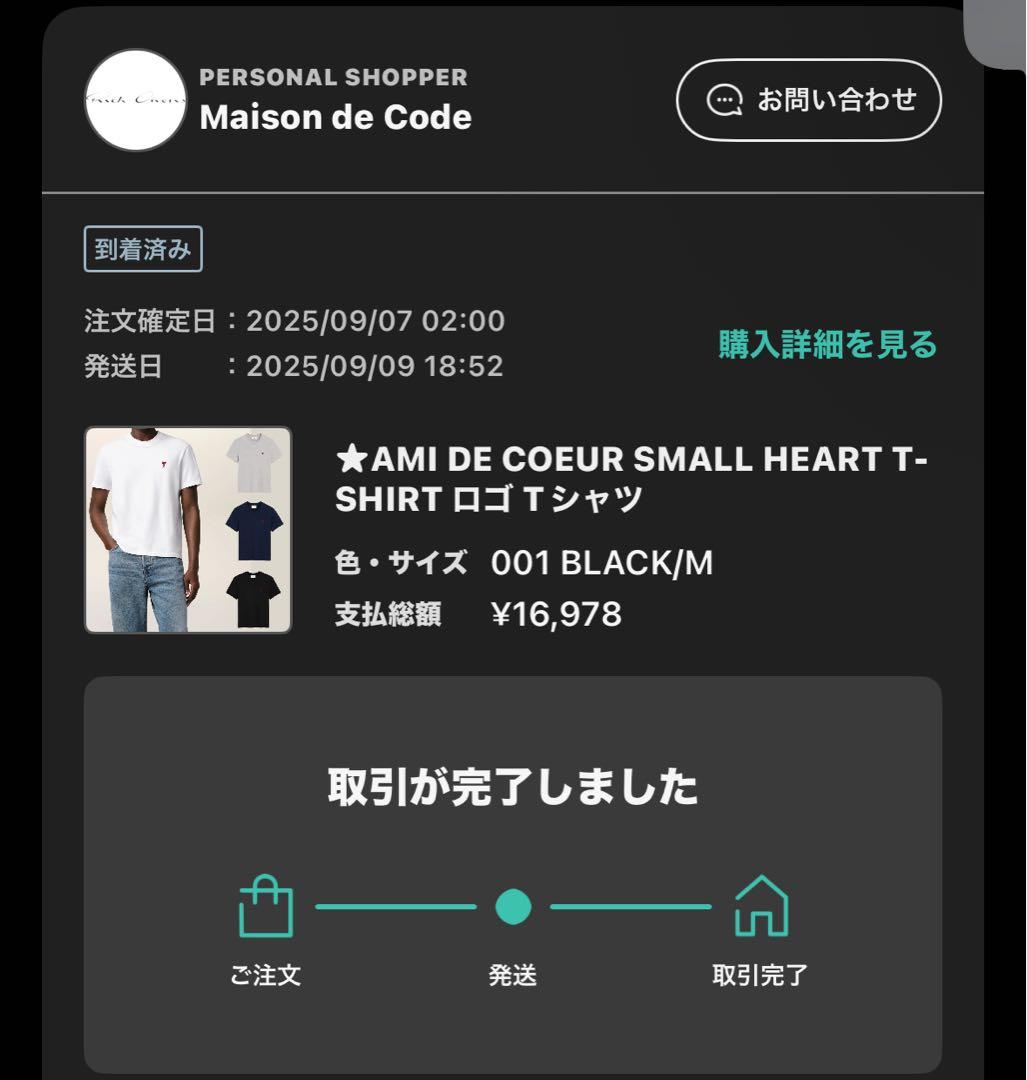The width and height of the screenshot is (1027, 1080).
Task: Click the speech bubble icon in お問い合わせ button
Action: tap(723, 99)
